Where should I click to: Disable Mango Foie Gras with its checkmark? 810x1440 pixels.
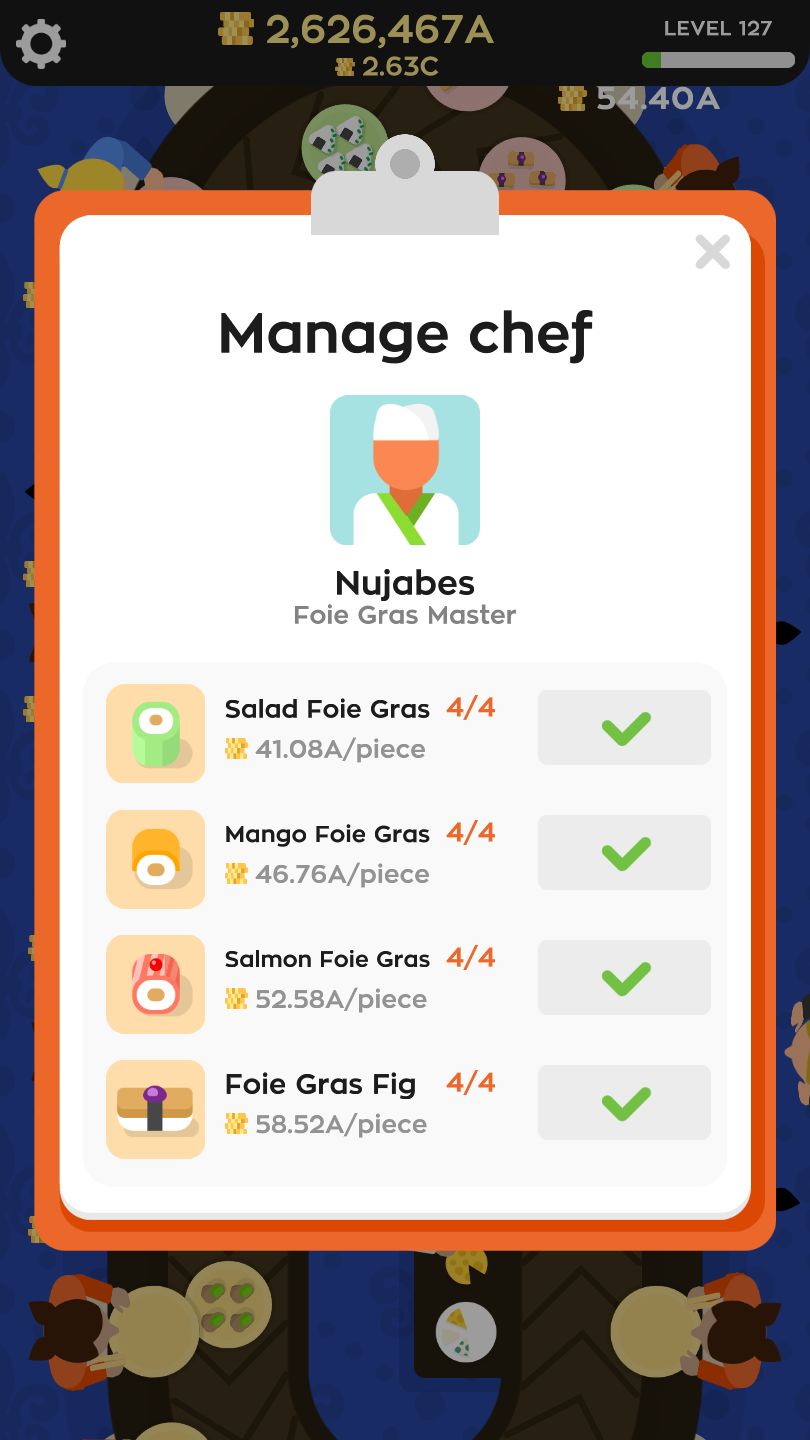[x=623, y=852]
